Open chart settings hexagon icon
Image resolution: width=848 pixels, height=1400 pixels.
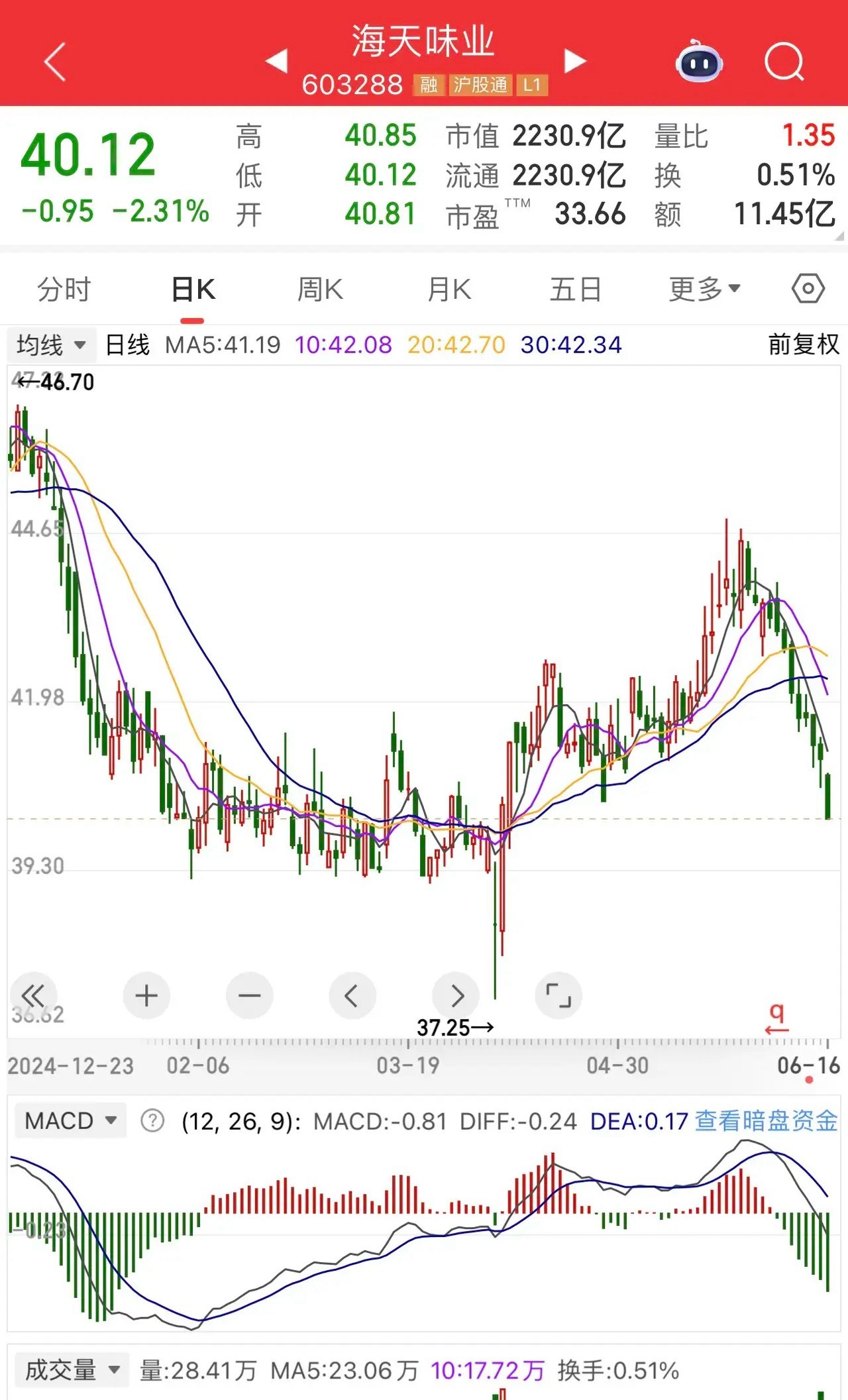click(x=808, y=289)
